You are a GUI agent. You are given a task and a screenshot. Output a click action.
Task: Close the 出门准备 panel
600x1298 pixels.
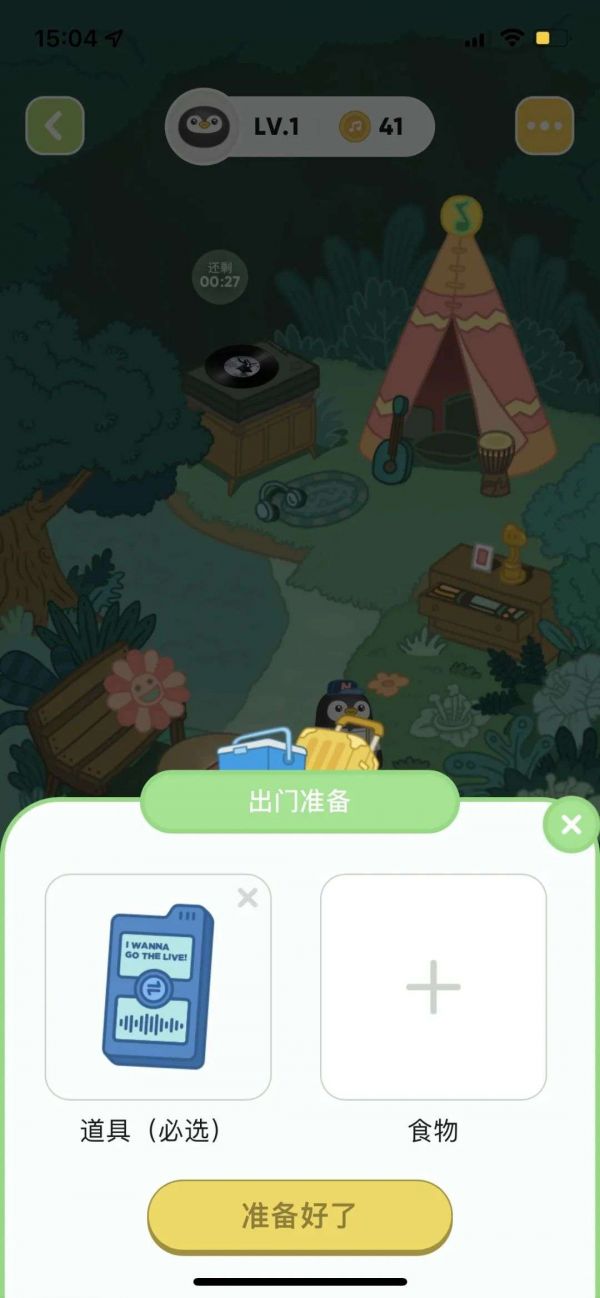click(571, 825)
